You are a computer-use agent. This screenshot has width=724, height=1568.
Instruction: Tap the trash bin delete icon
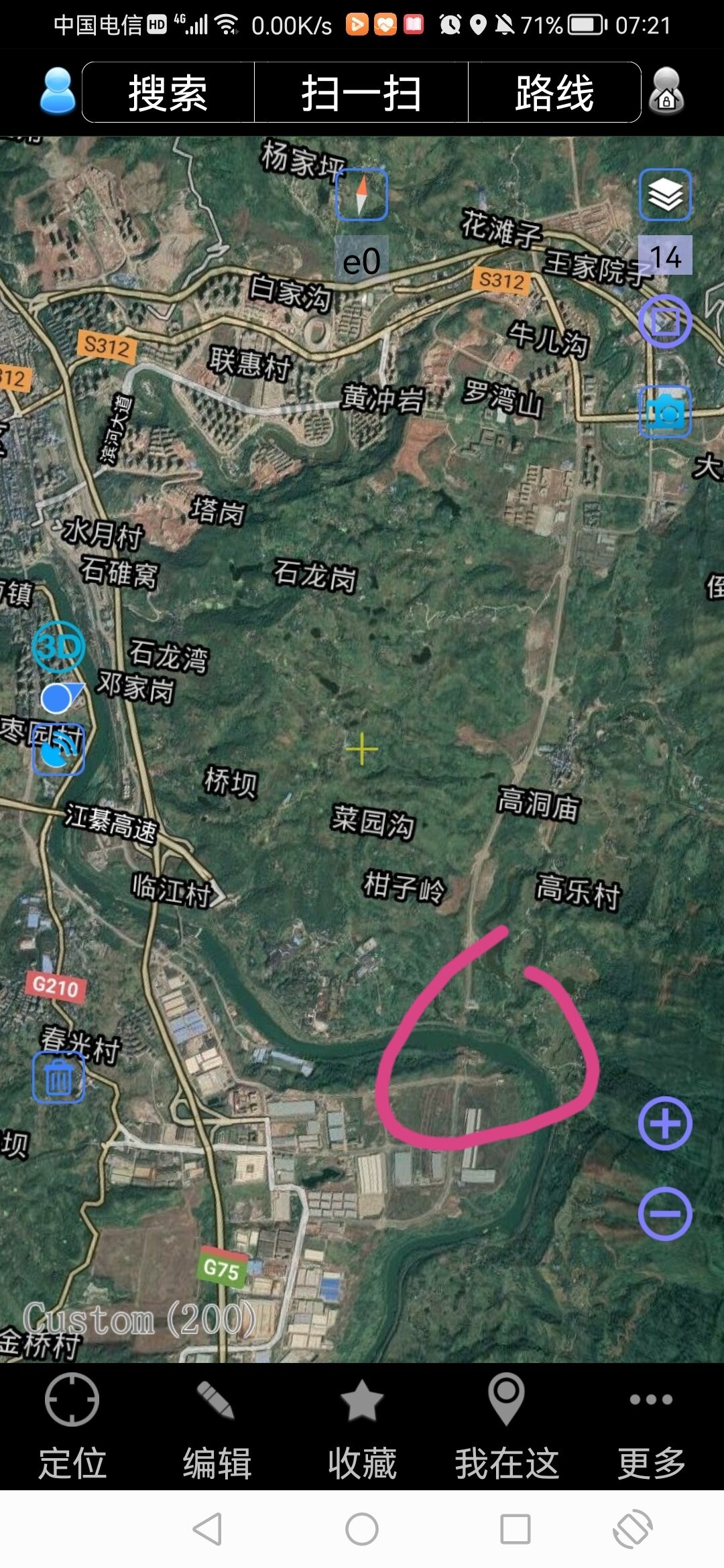(x=59, y=1077)
